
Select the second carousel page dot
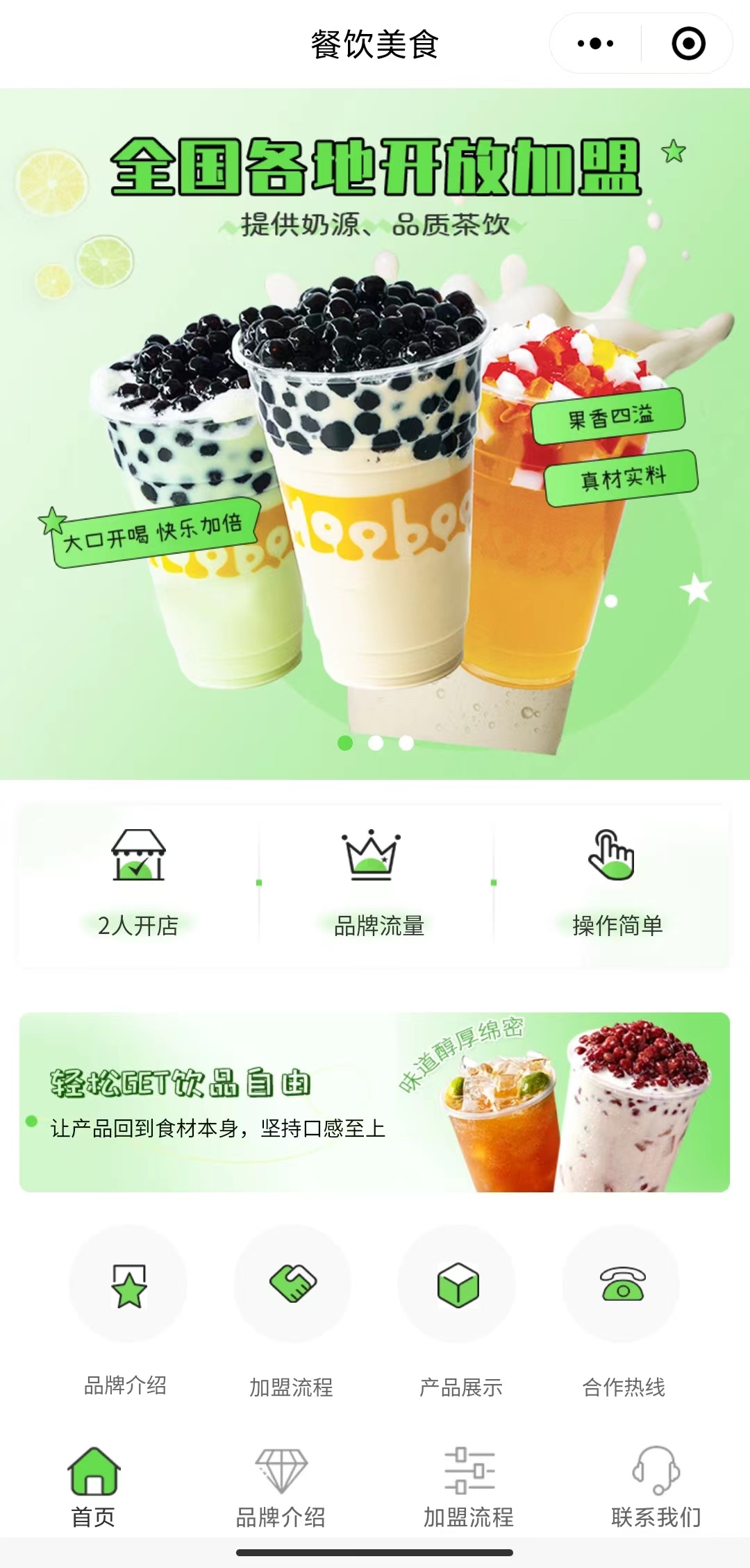click(376, 743)
